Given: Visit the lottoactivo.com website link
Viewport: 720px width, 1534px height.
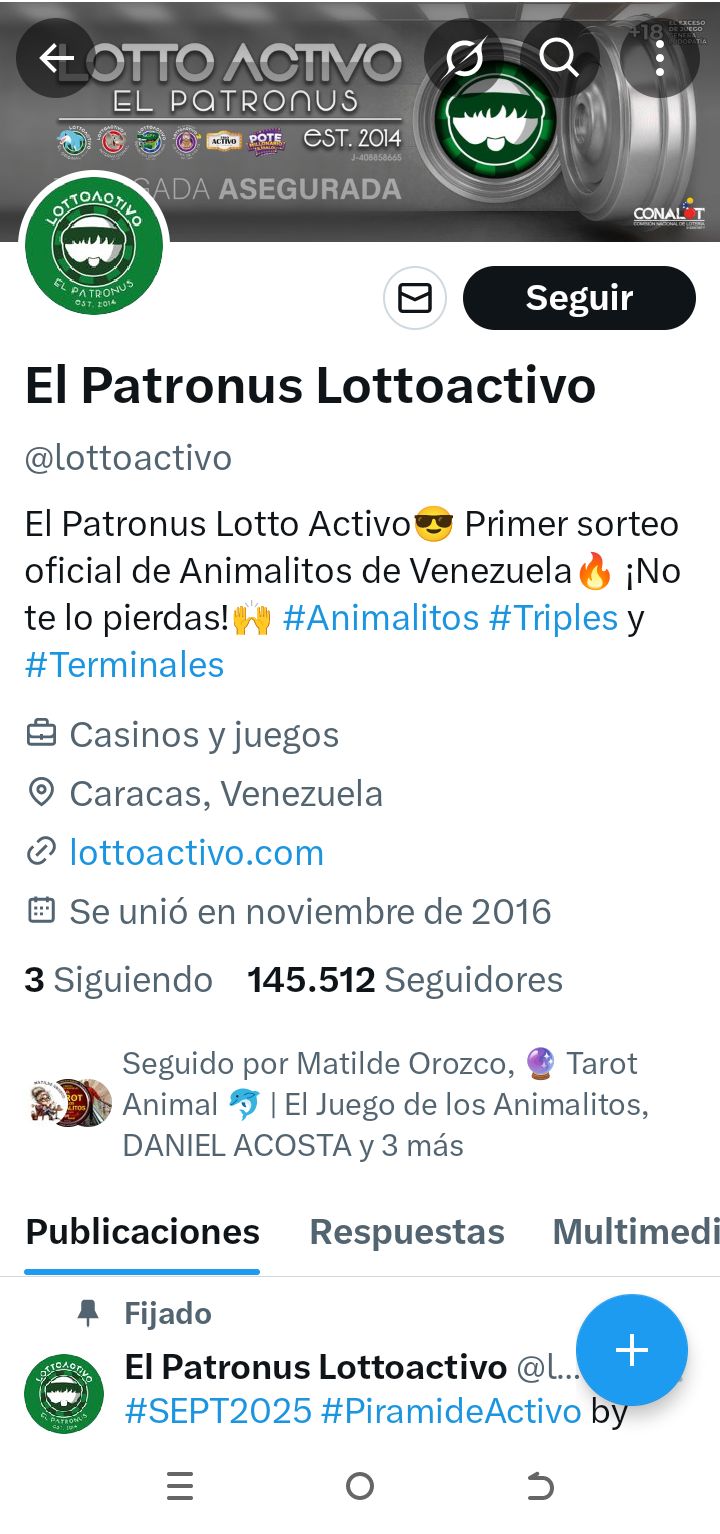Looking at the screenshot, I should coord(196,853).
